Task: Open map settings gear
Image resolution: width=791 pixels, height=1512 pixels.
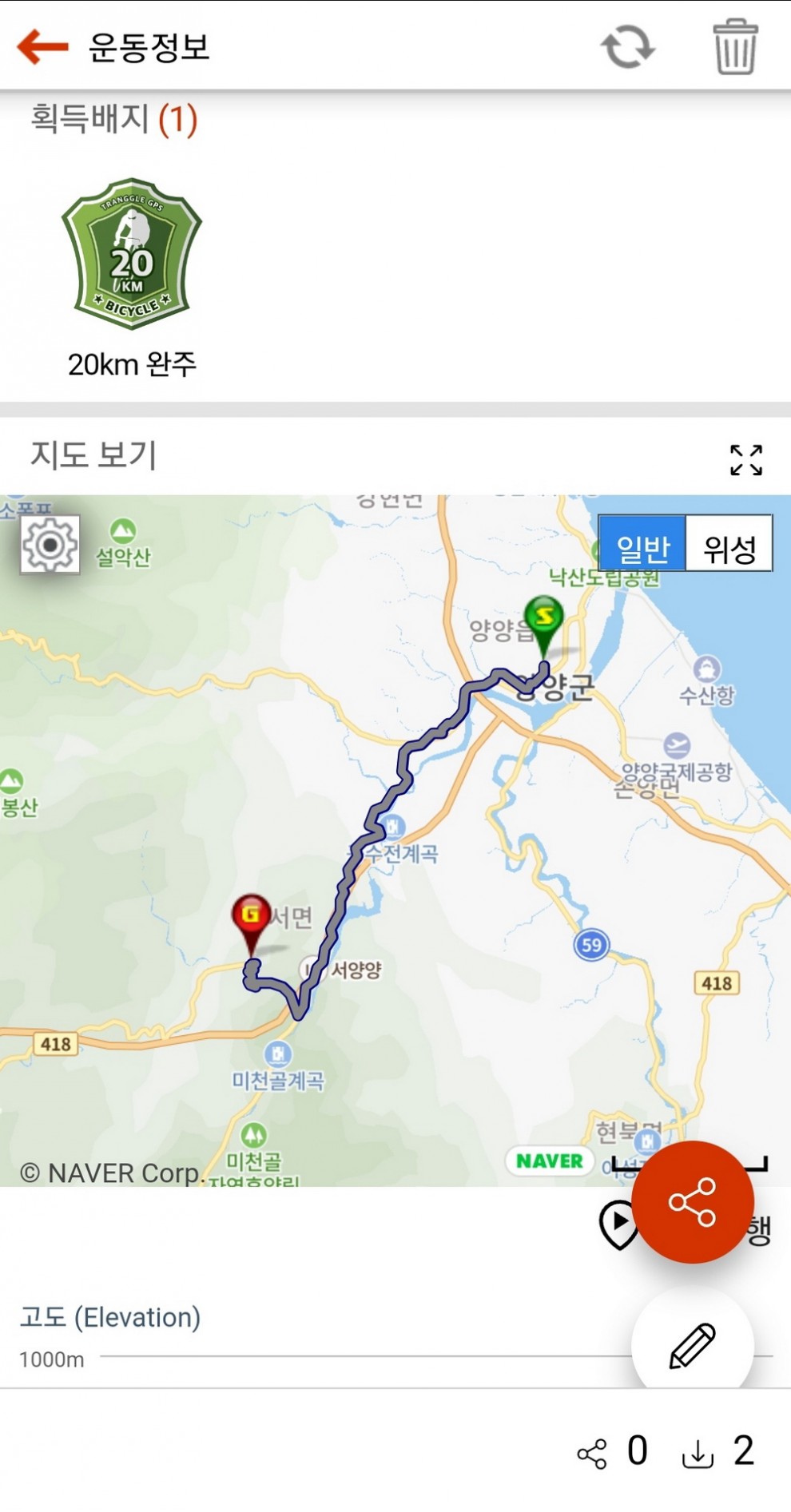Action: click(50, 545)
